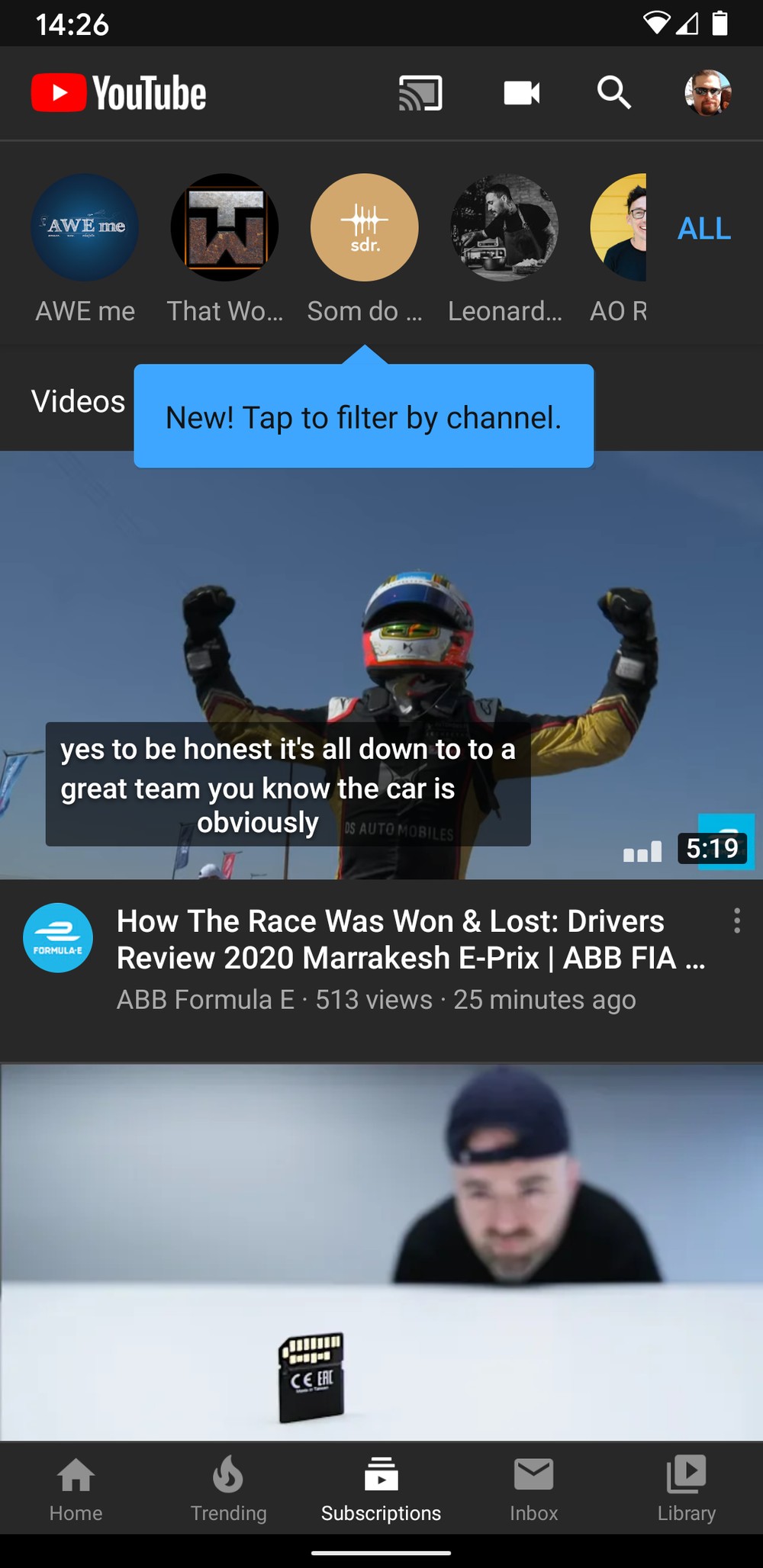Show ALL subscribed channels

pos(703,228)
